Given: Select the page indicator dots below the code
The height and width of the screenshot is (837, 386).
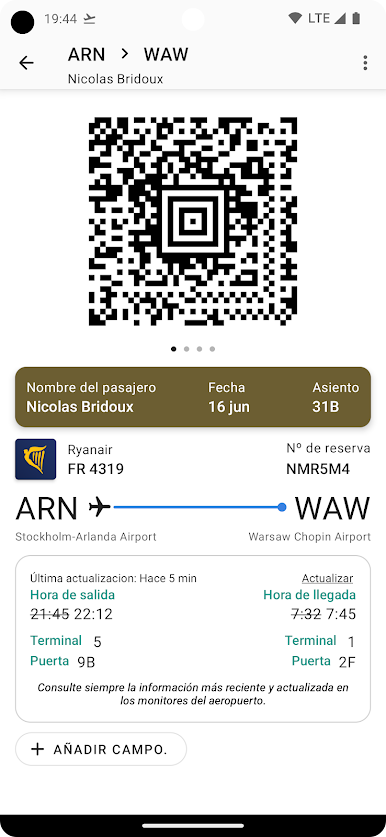Looking at the screenshot, I should [193, 349].
